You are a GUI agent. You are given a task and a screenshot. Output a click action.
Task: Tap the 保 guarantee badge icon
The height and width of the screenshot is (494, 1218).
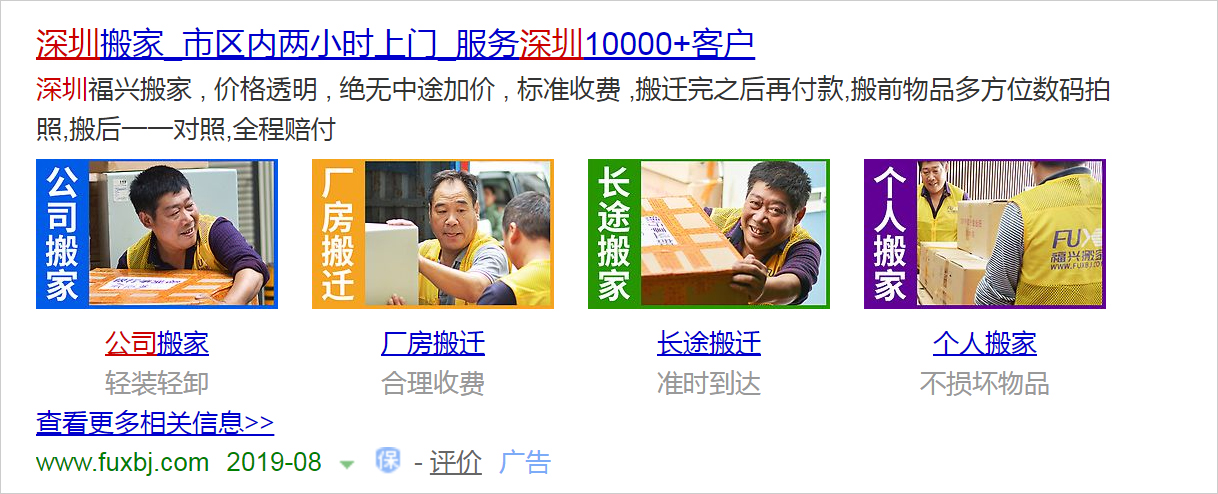[x=387, y=461]
